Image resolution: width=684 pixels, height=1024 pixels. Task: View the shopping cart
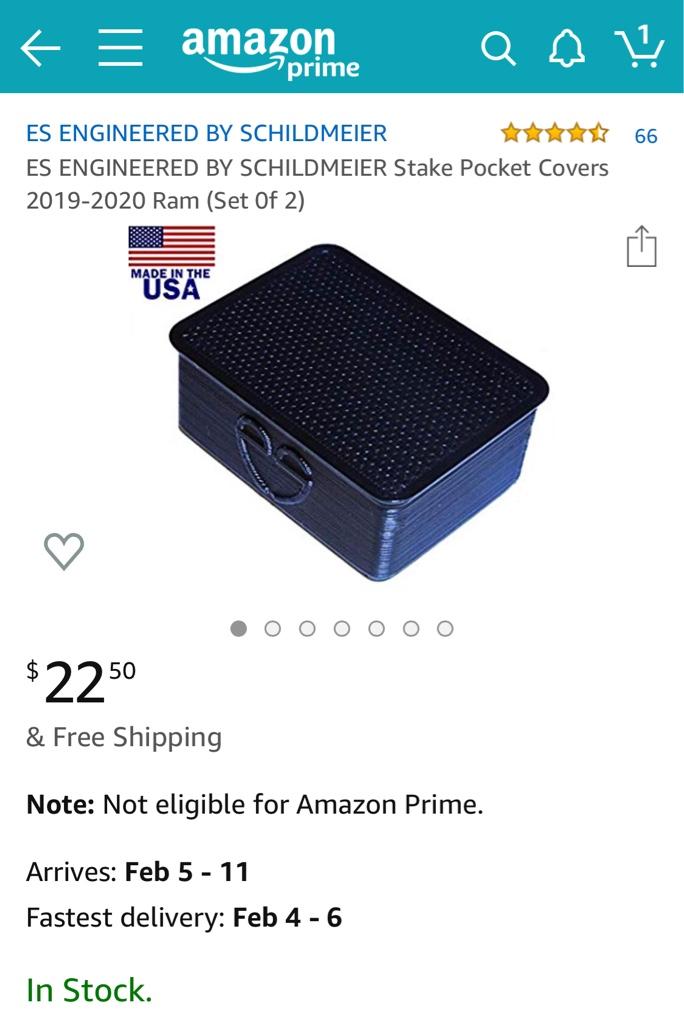640,46
